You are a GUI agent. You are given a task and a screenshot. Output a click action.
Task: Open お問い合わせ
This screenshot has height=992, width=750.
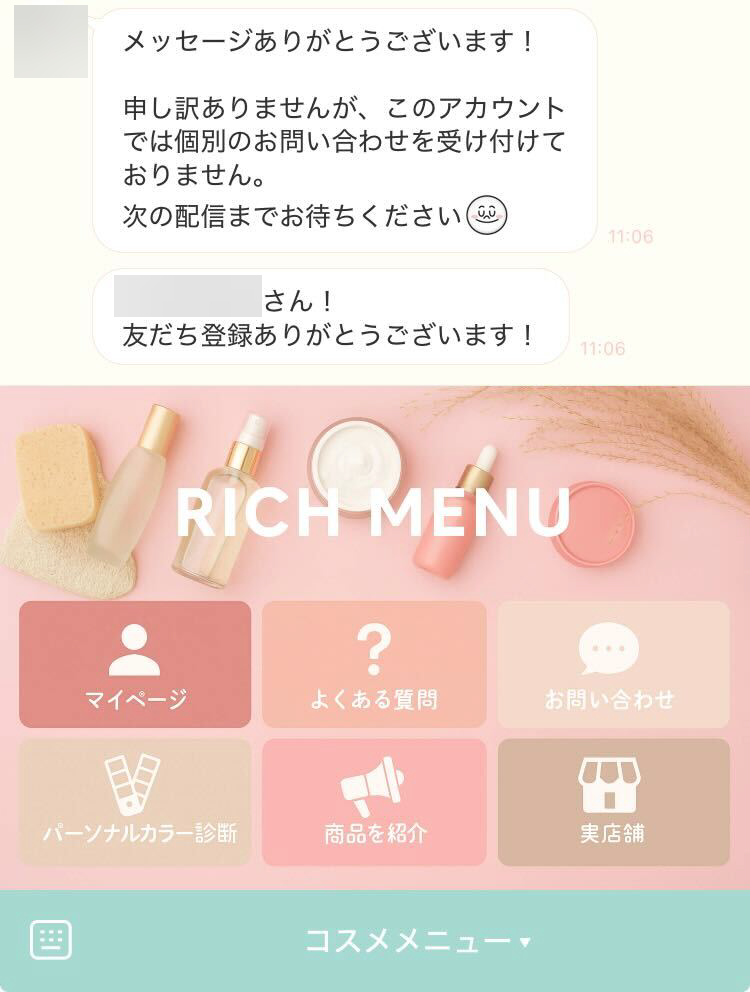(x=611, y=665)
